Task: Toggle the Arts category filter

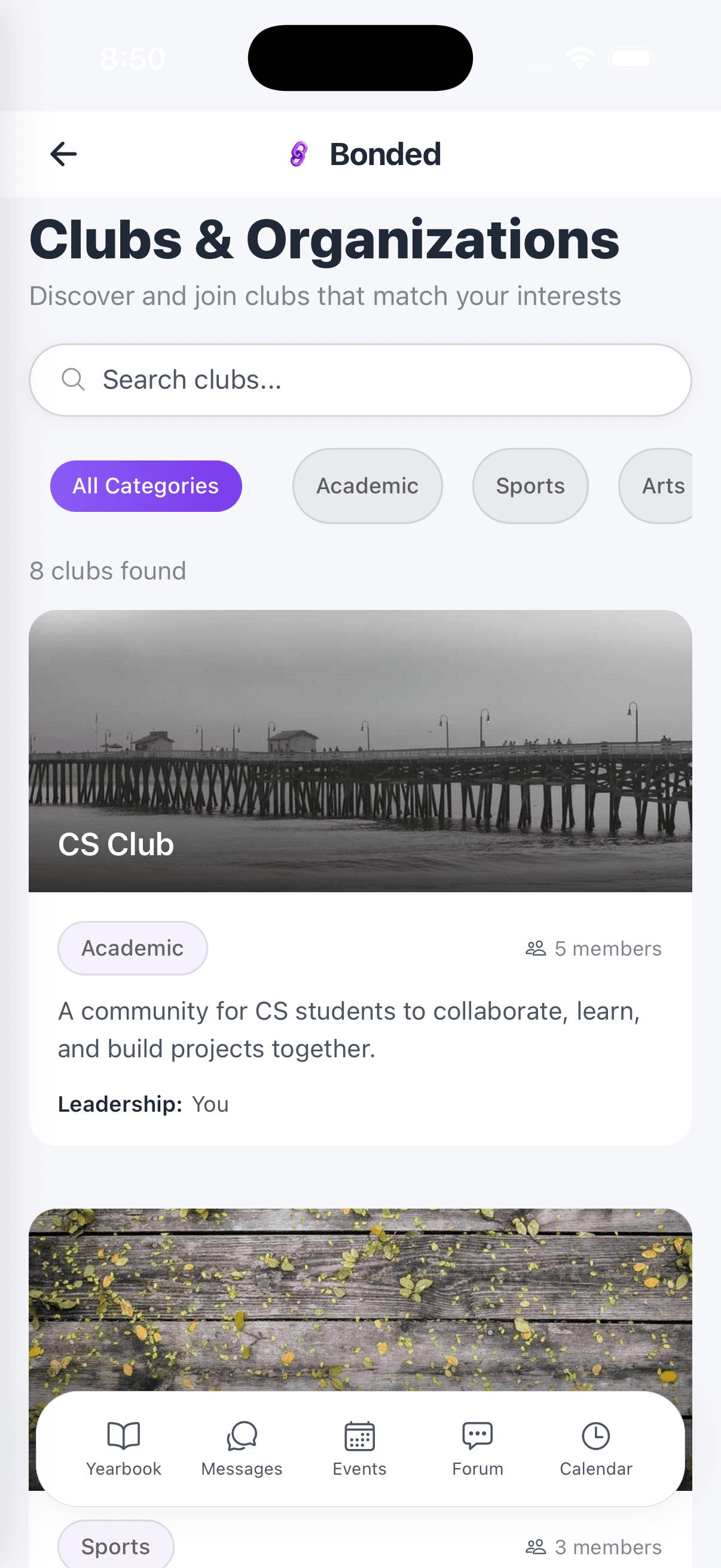Action: 663,485
